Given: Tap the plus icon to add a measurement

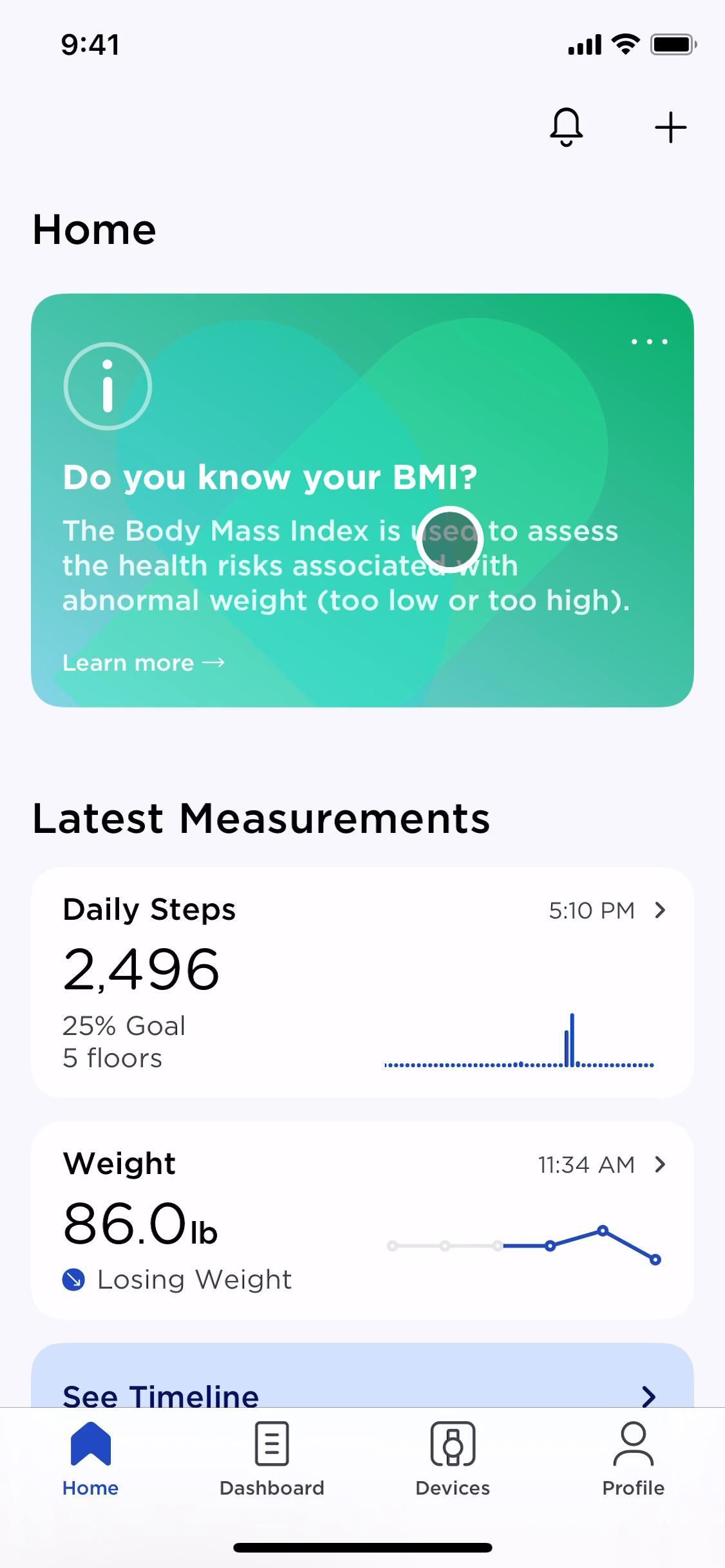Looking at the screenshot, I should pos(670,127).
